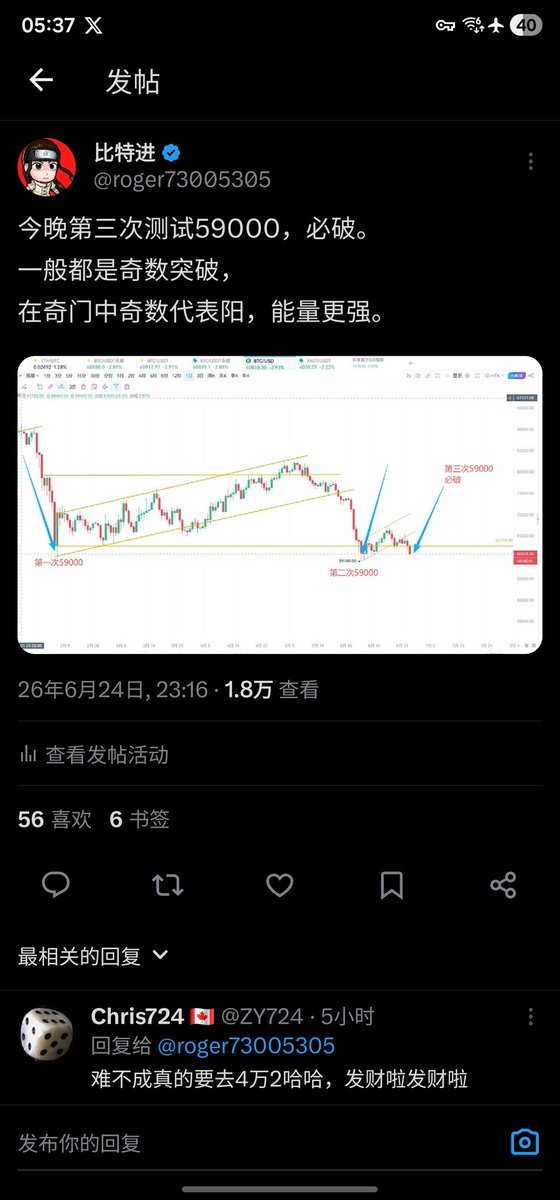Open the chart image in the post

[x=280, y=504]
